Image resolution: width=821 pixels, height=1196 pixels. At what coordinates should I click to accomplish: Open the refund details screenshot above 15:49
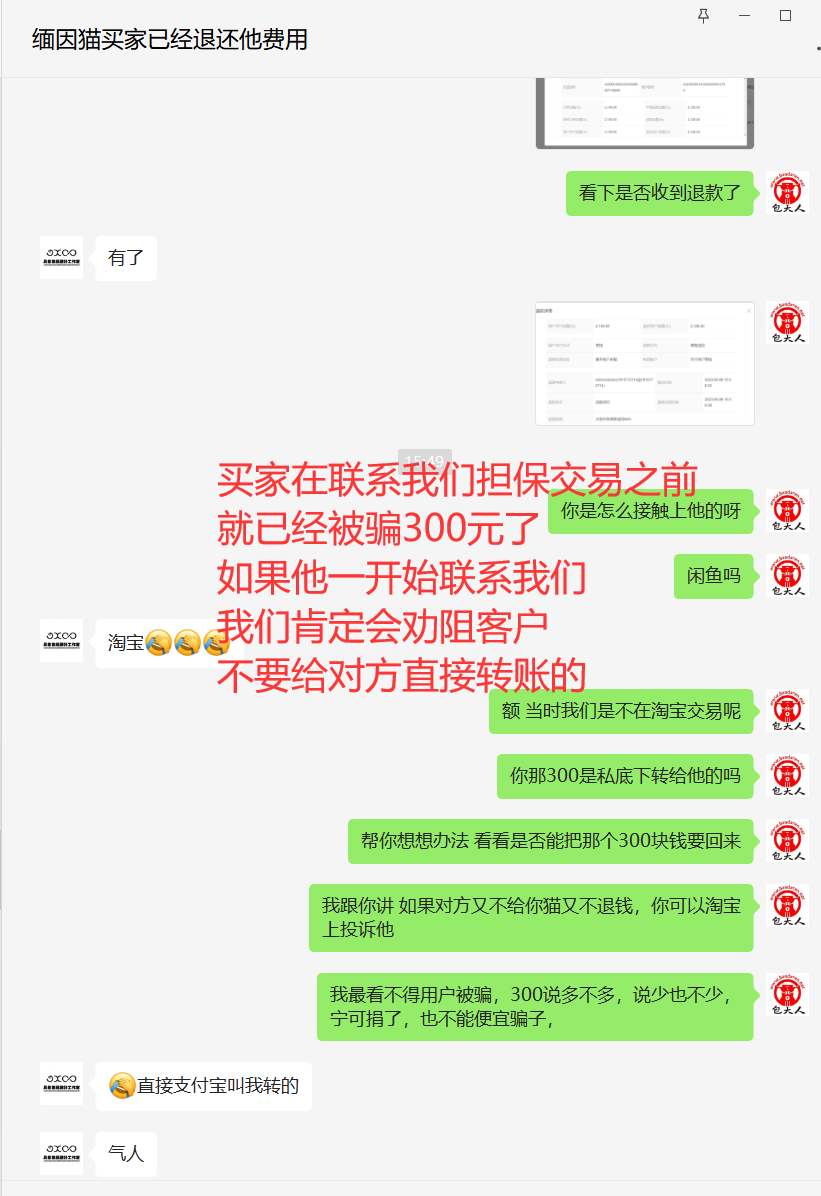[x=645, y=363]
